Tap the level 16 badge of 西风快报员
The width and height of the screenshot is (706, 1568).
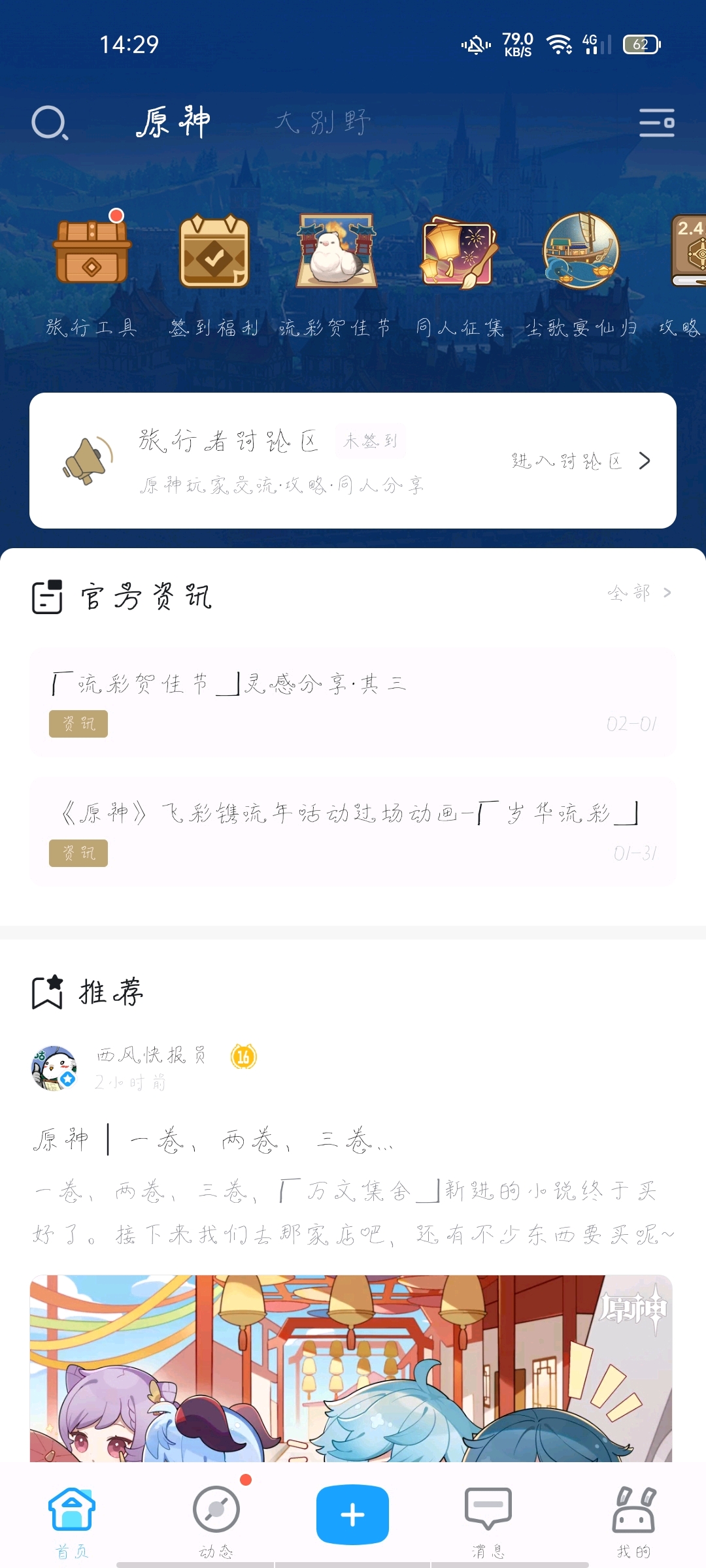243,1056
